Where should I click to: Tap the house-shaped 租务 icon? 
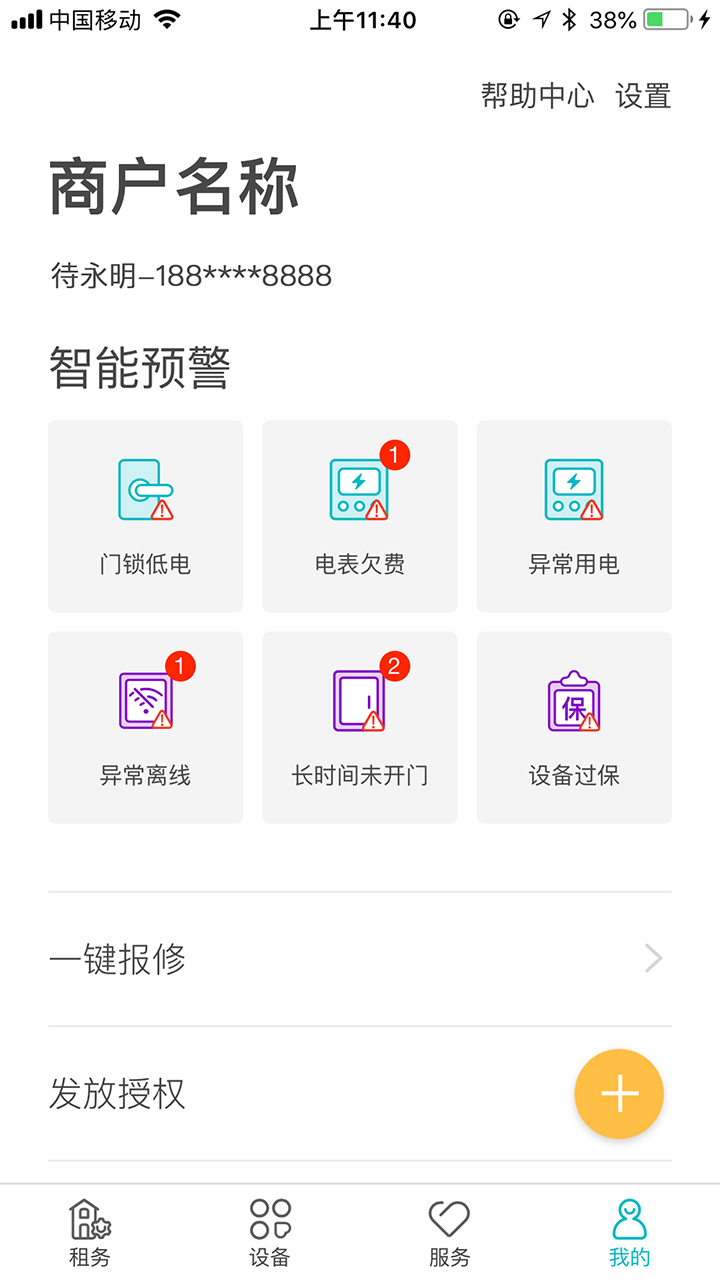click(x=89, y=1218)
